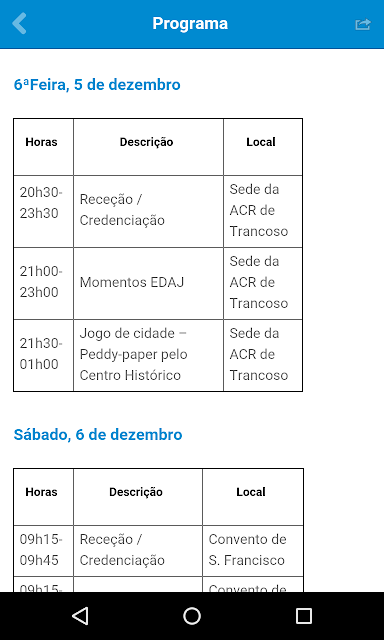Tap the system back button
This screenshot has height=640, width=384.
(80, 616)
